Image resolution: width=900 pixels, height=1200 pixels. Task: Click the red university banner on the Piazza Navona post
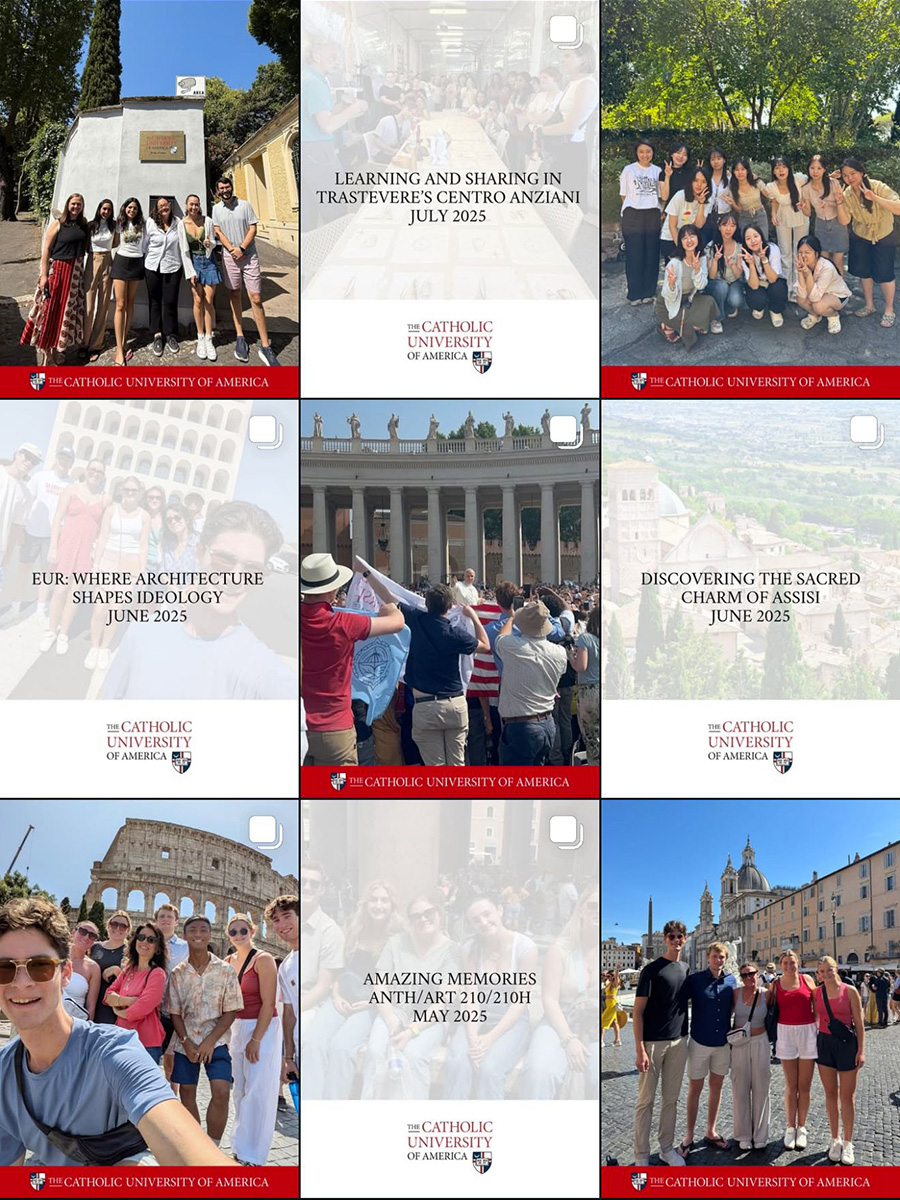[750, 1181]
